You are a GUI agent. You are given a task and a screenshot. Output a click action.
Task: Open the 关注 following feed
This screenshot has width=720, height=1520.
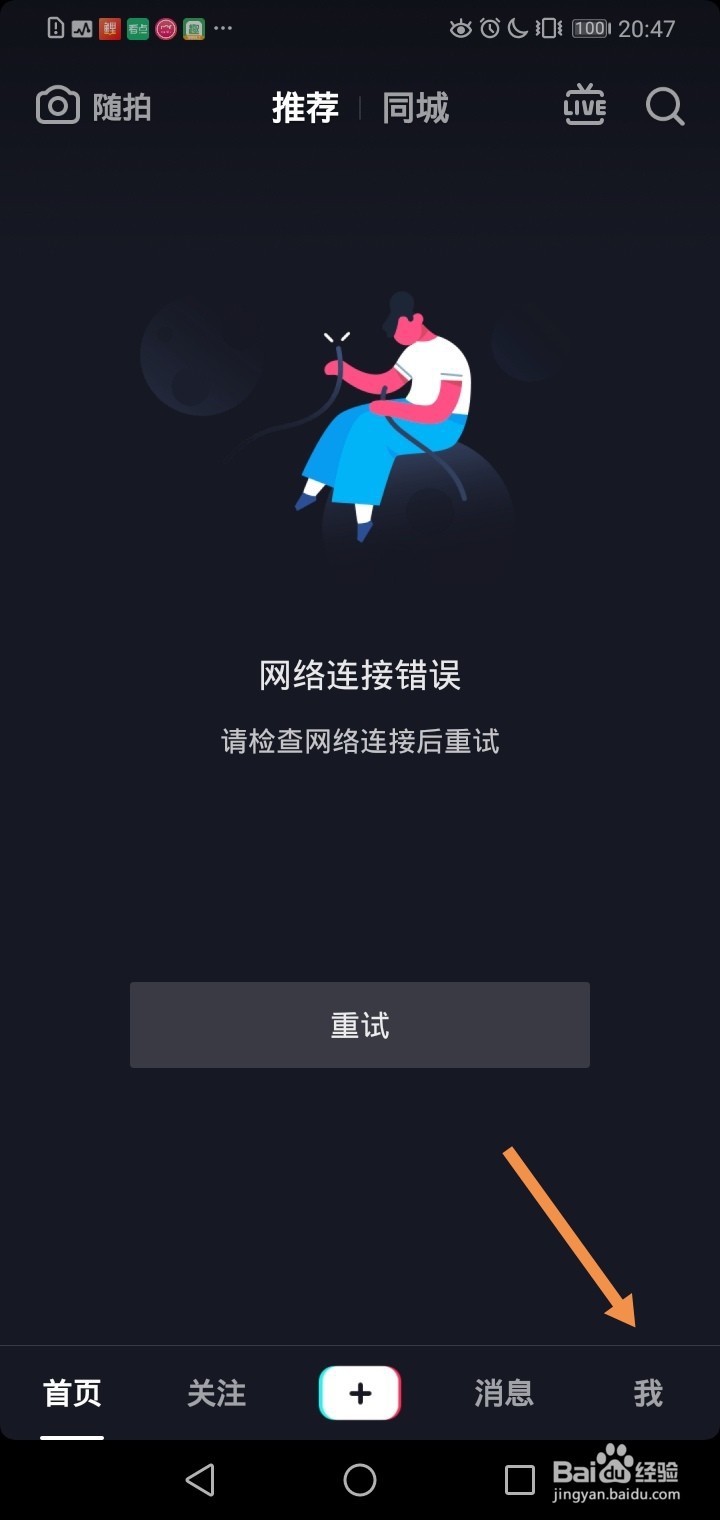click(215, 1392)
